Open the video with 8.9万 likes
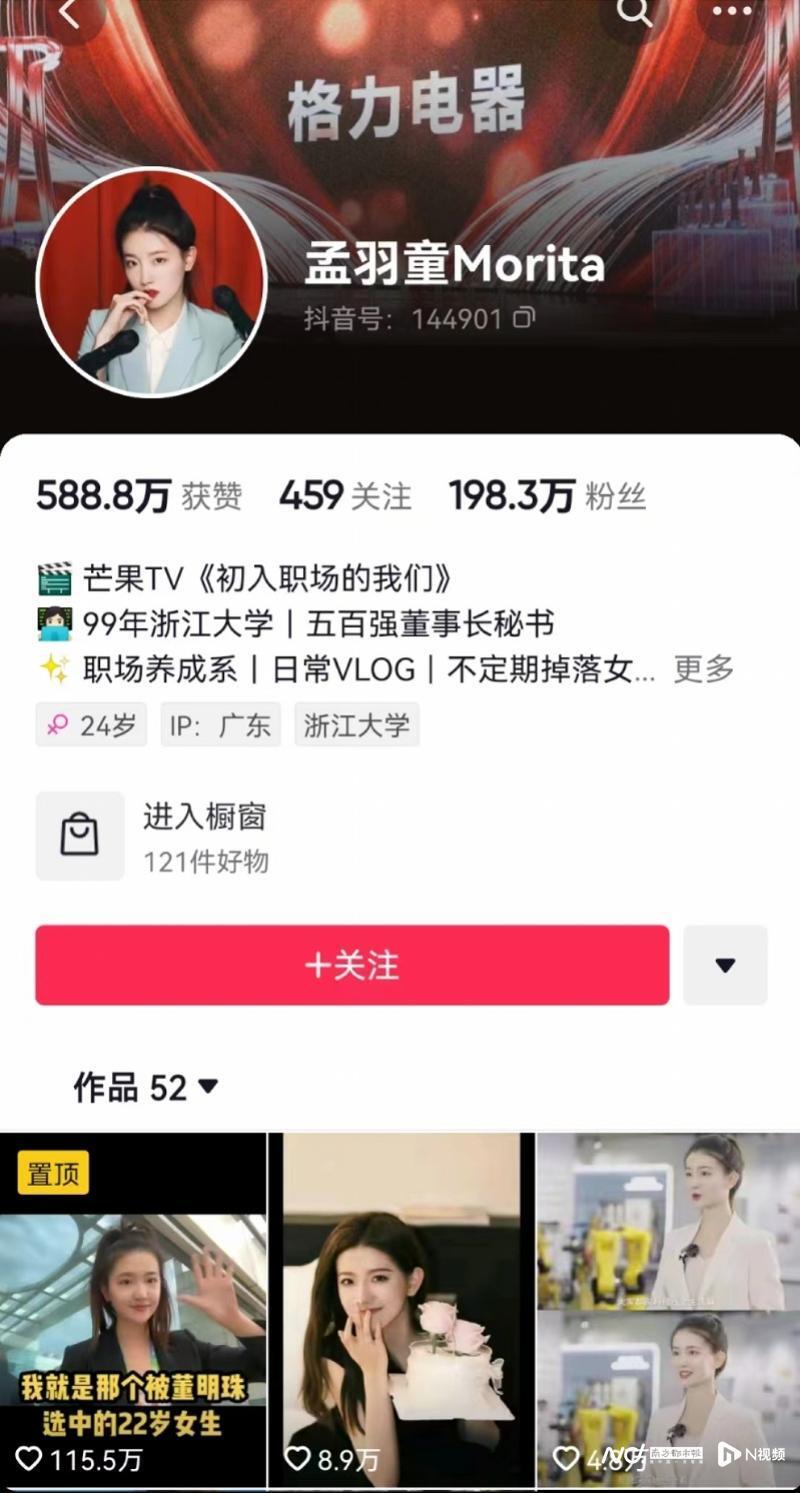The height and width of the screenshot is (1493, 800). coord(401,1310)
